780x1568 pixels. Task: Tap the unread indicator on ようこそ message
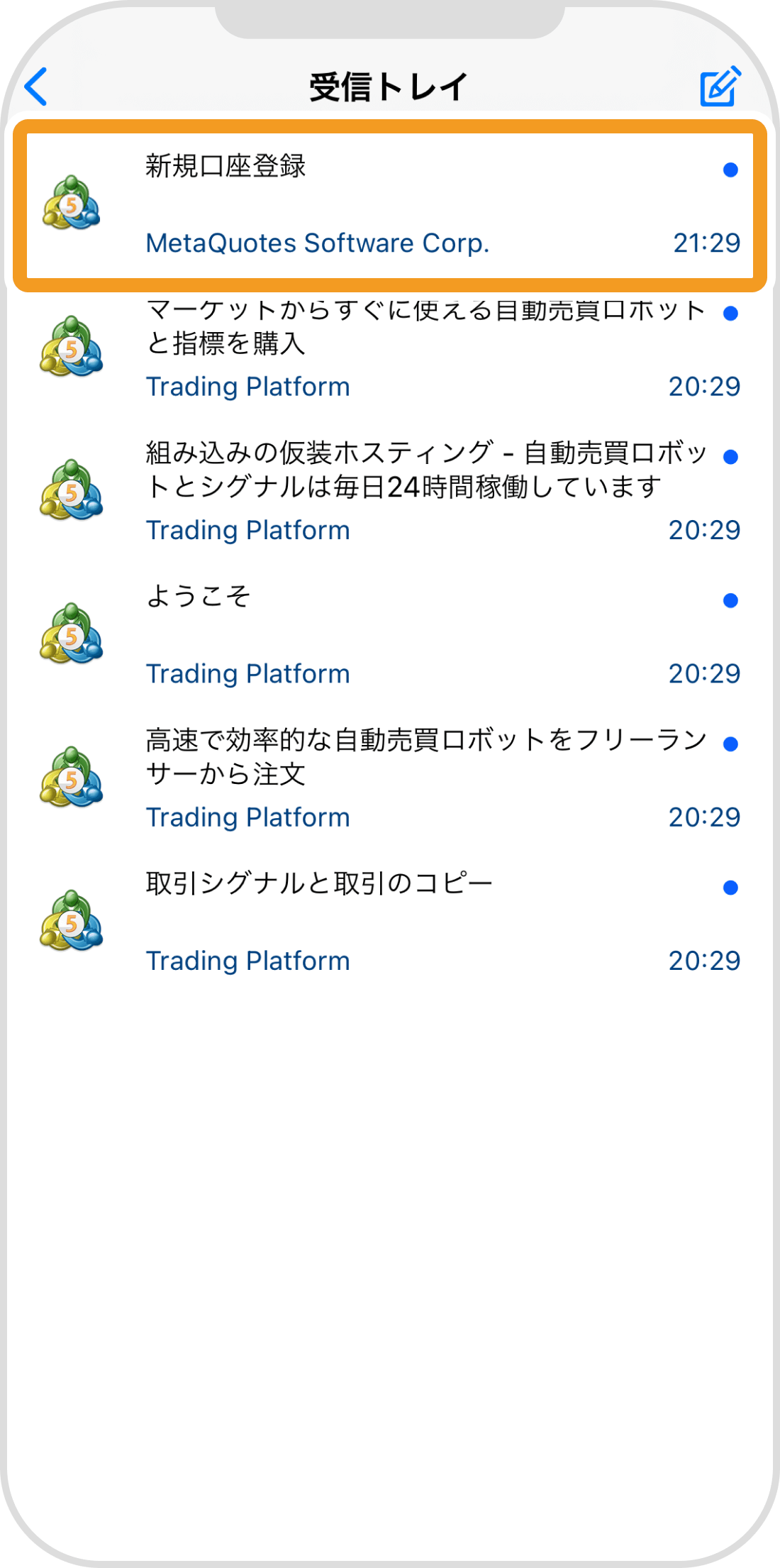click(x=730, y=600)
